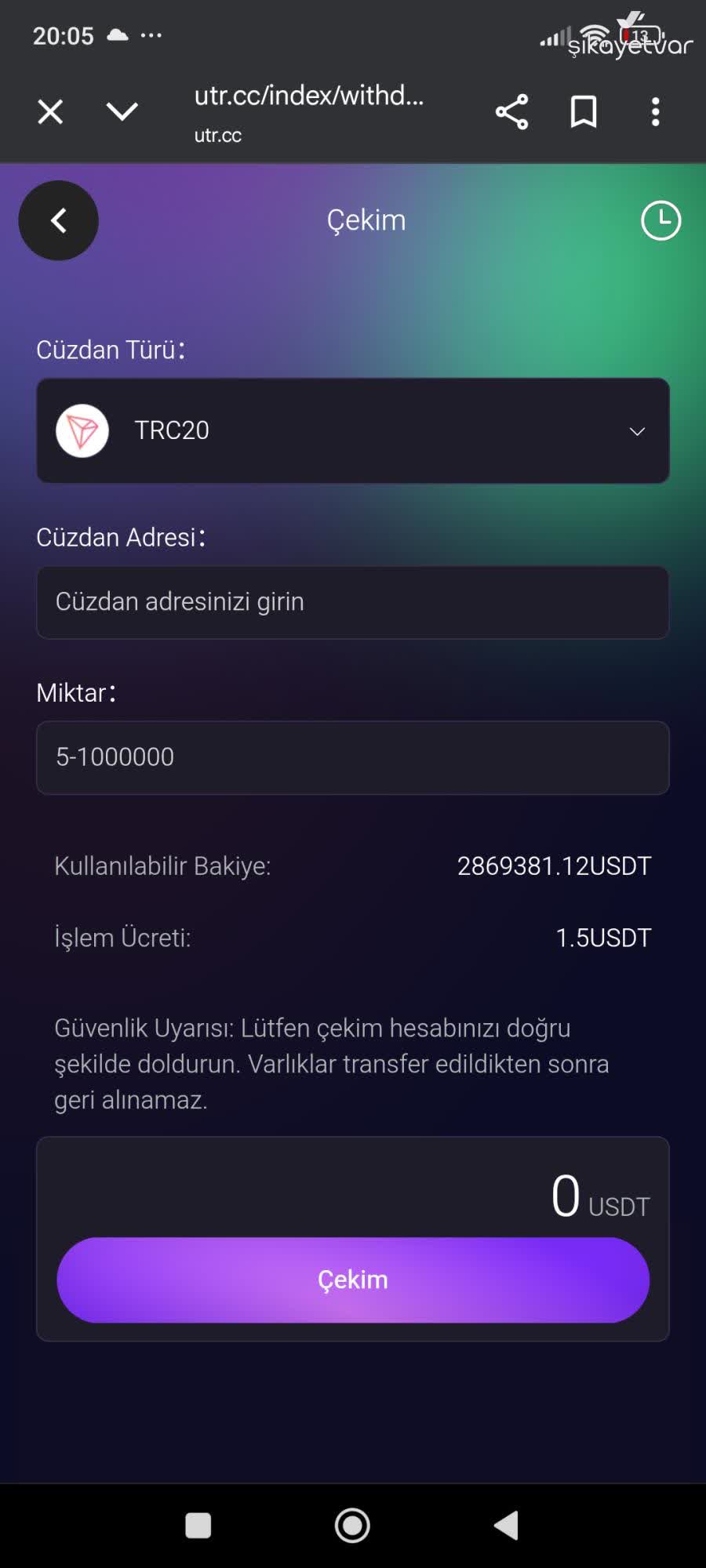Open the withdrawal history clock icon

pos(661,220)
